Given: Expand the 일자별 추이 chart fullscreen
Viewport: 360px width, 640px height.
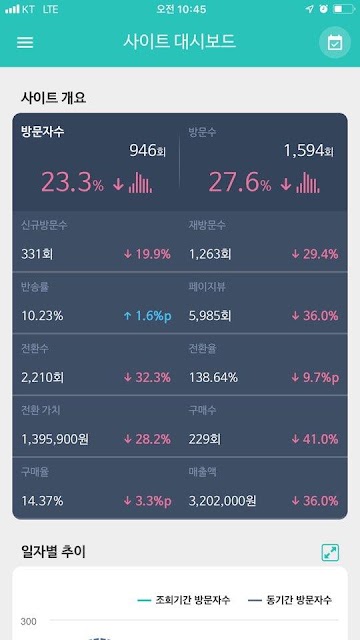Looking at the screenshot, I should [x=330, y=553].
